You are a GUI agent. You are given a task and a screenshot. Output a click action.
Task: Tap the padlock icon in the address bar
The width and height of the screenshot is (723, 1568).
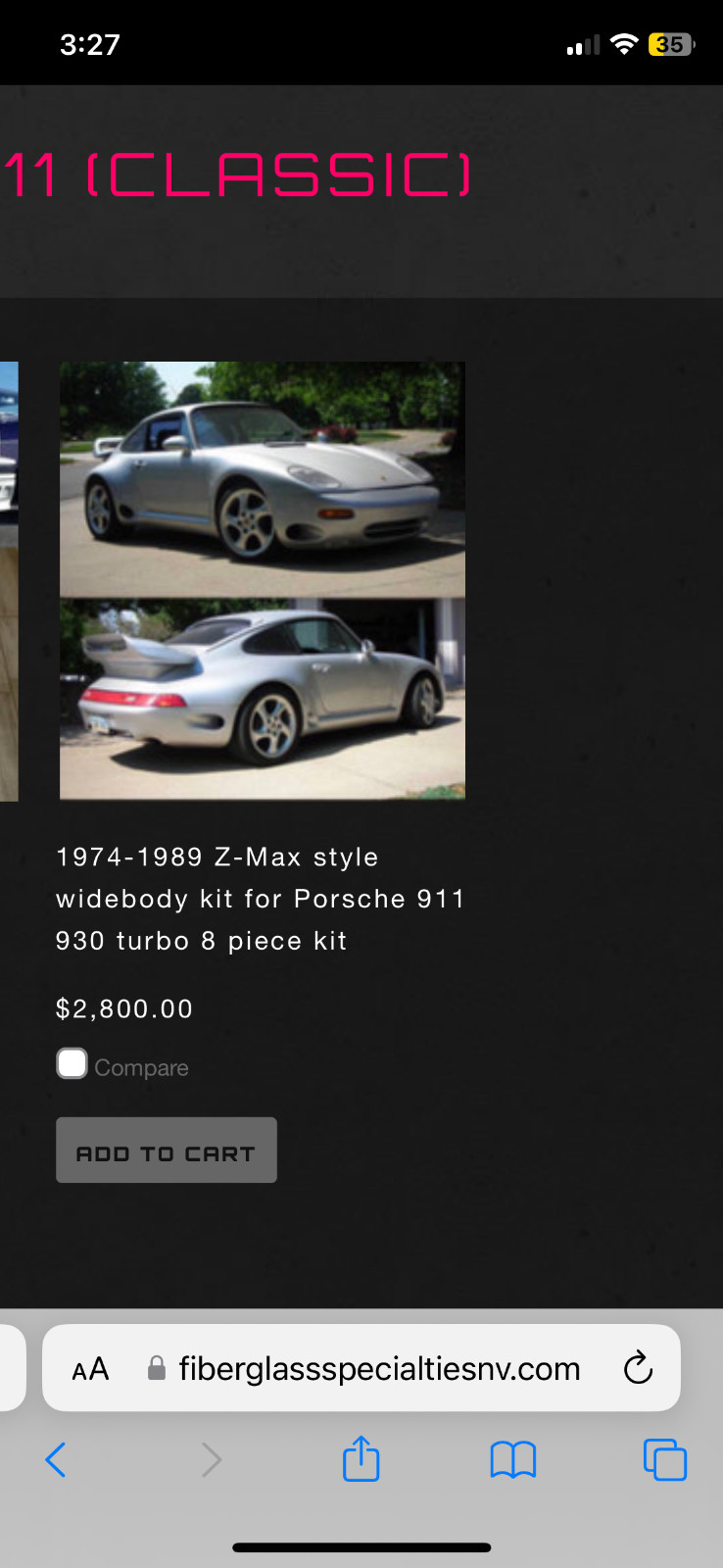[155, 1368]
